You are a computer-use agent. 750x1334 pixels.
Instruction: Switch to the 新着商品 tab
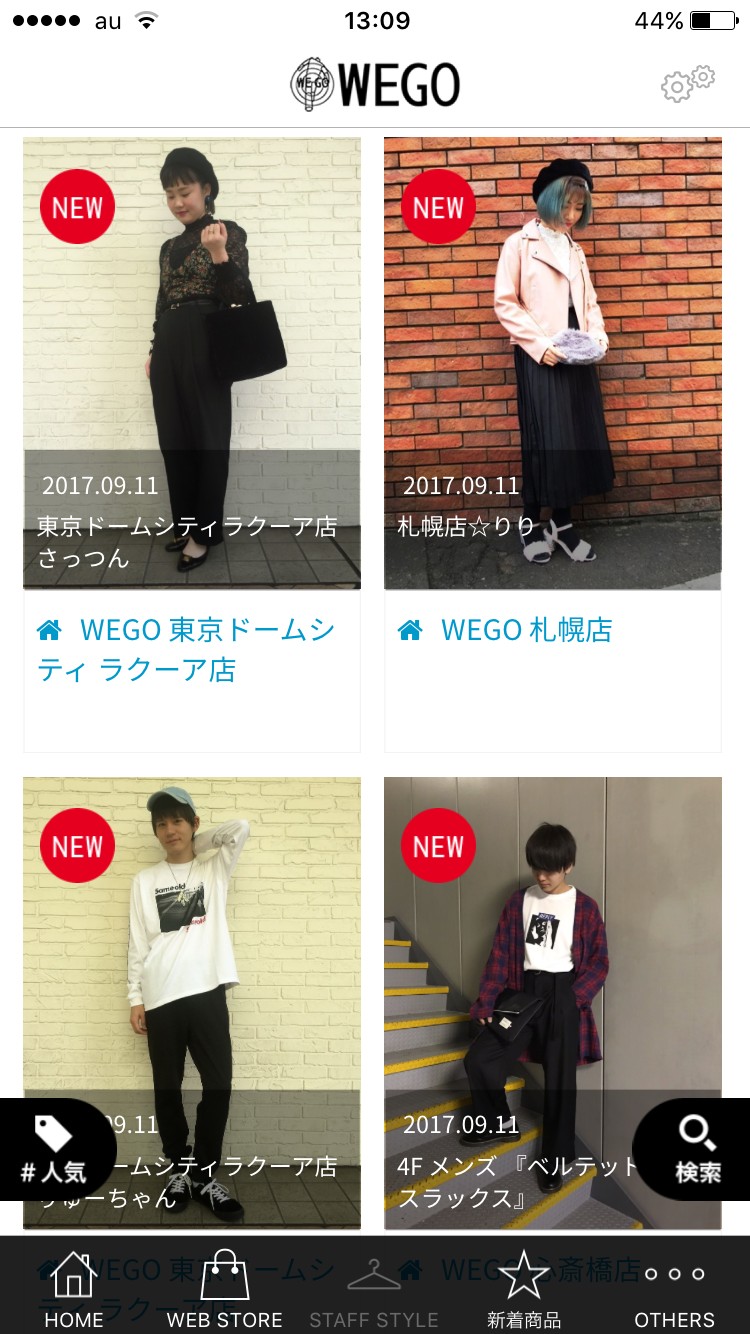tap(524, 1290)
